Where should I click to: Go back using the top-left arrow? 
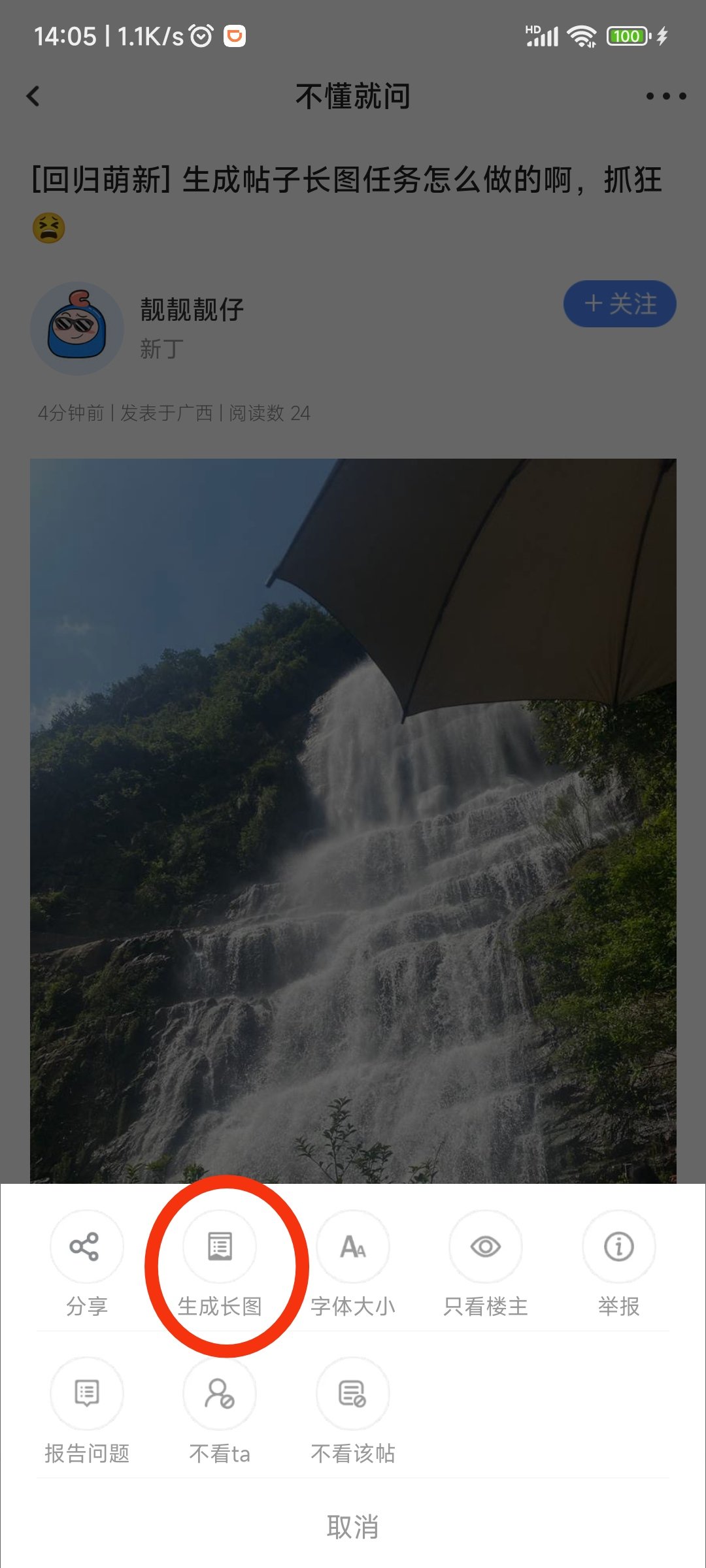coord(34,96)
